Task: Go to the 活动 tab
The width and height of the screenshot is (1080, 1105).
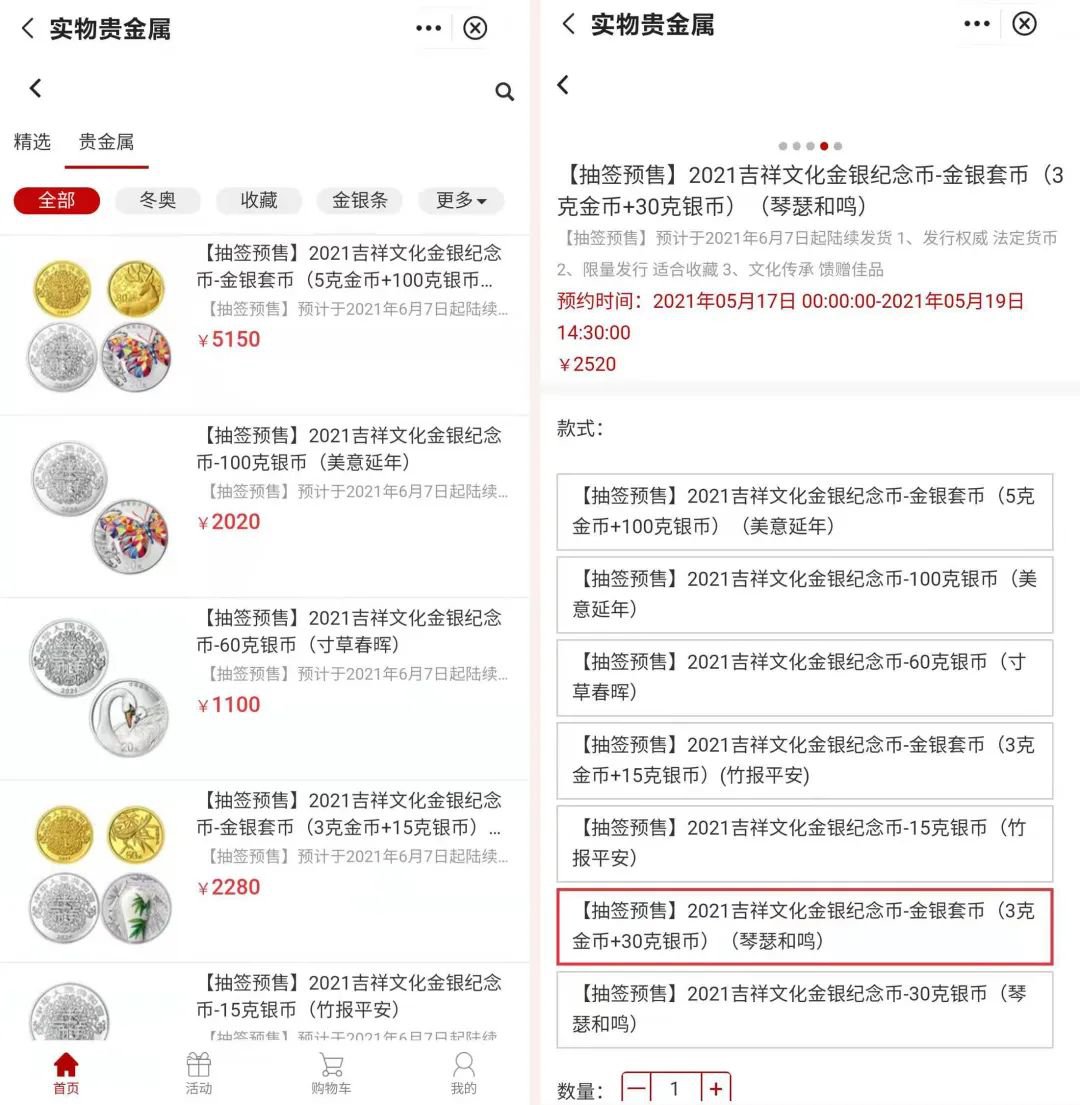Action: (198, 1073)
